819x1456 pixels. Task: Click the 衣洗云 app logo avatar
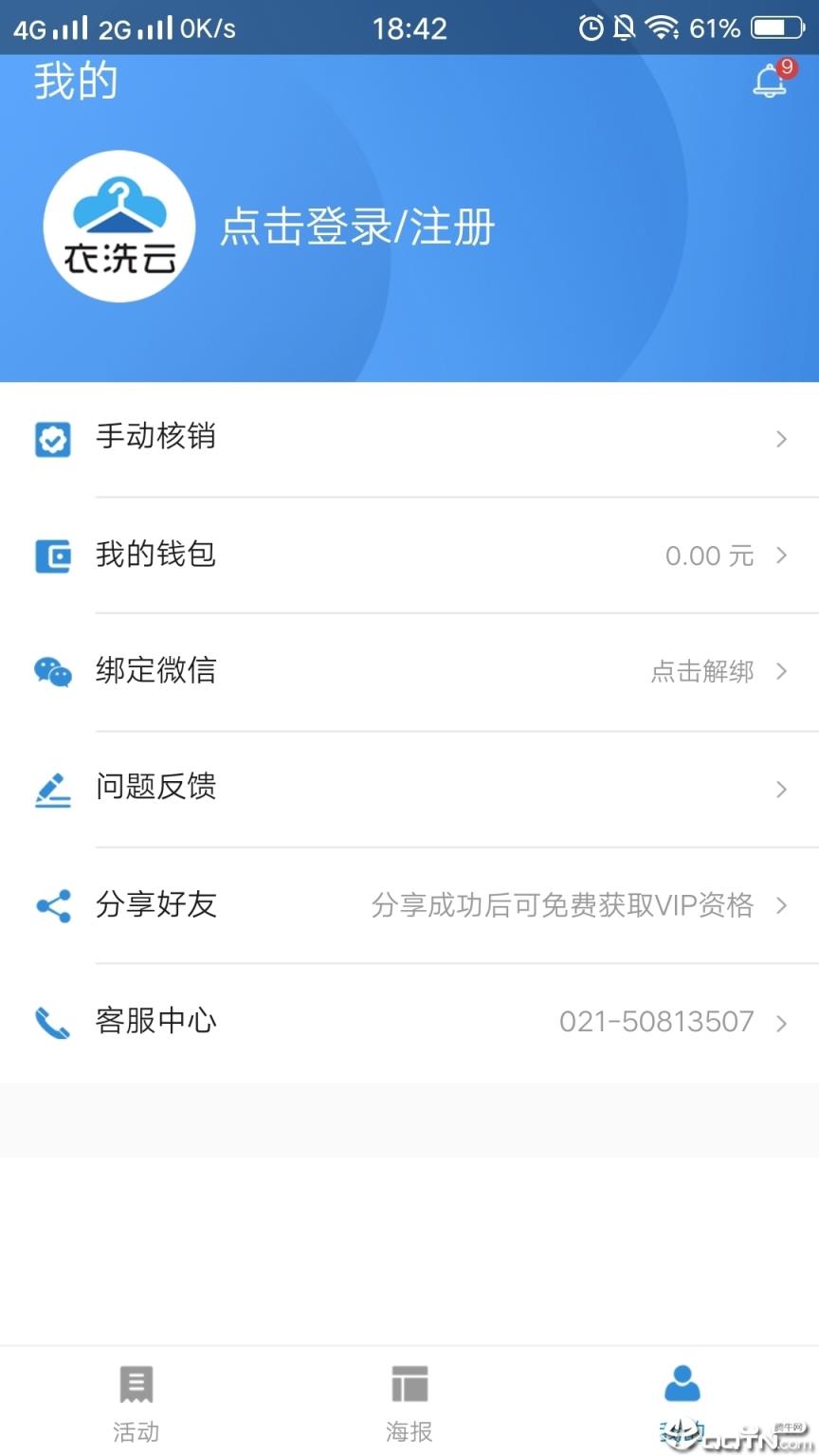tap(119, 226)
